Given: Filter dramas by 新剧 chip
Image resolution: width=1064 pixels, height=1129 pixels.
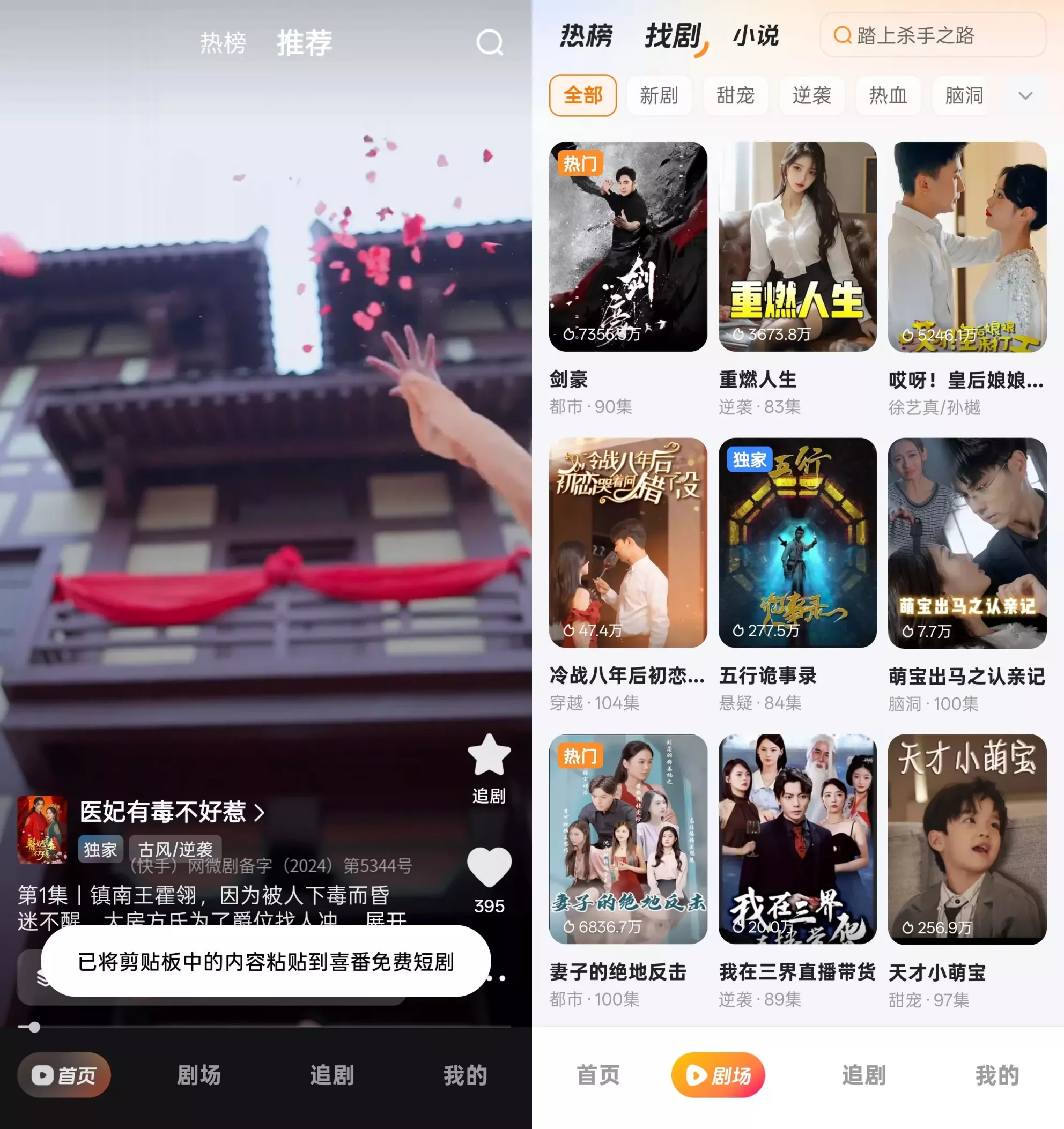Looking at the screenshot, I should [659, 95].
